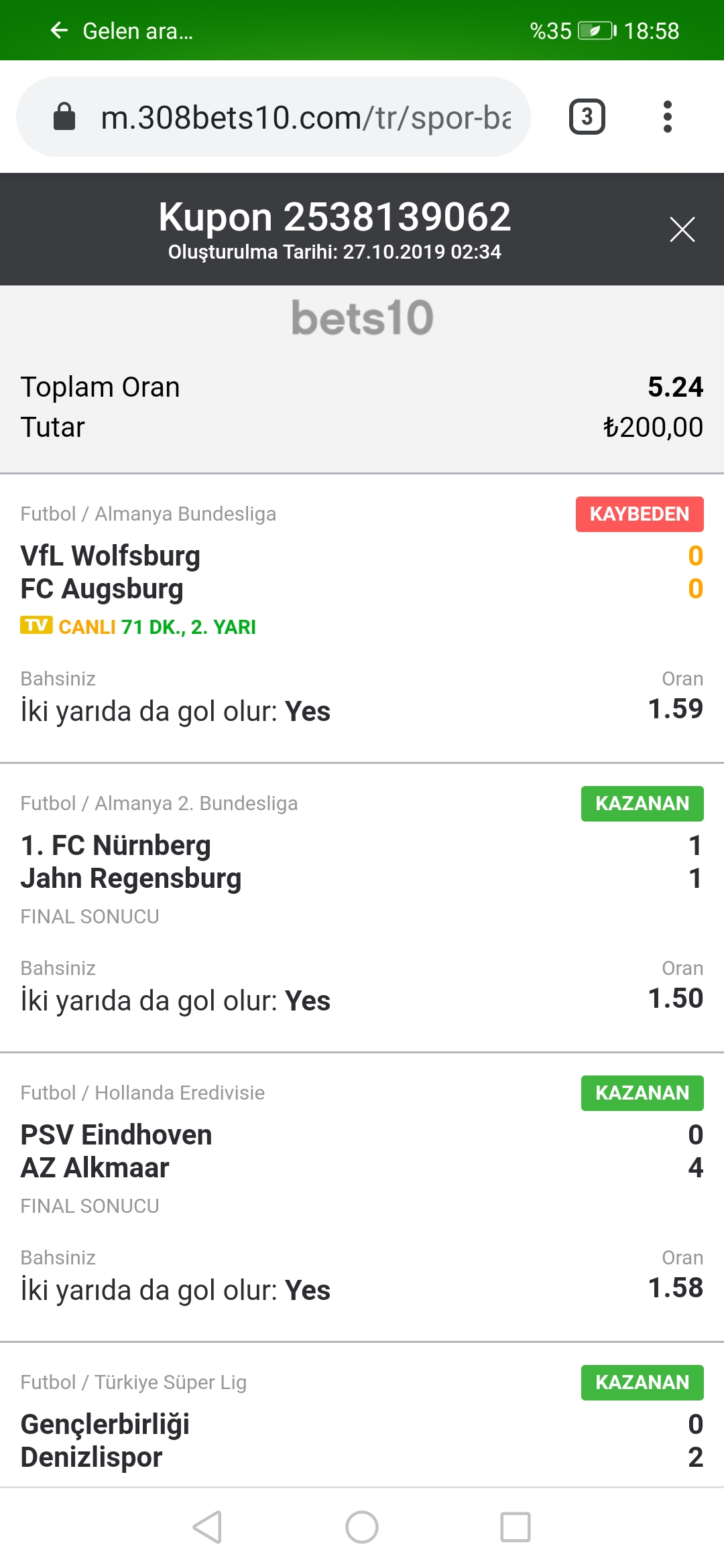
Task: Open the browser overflow menu
Action: coord(667,117)
